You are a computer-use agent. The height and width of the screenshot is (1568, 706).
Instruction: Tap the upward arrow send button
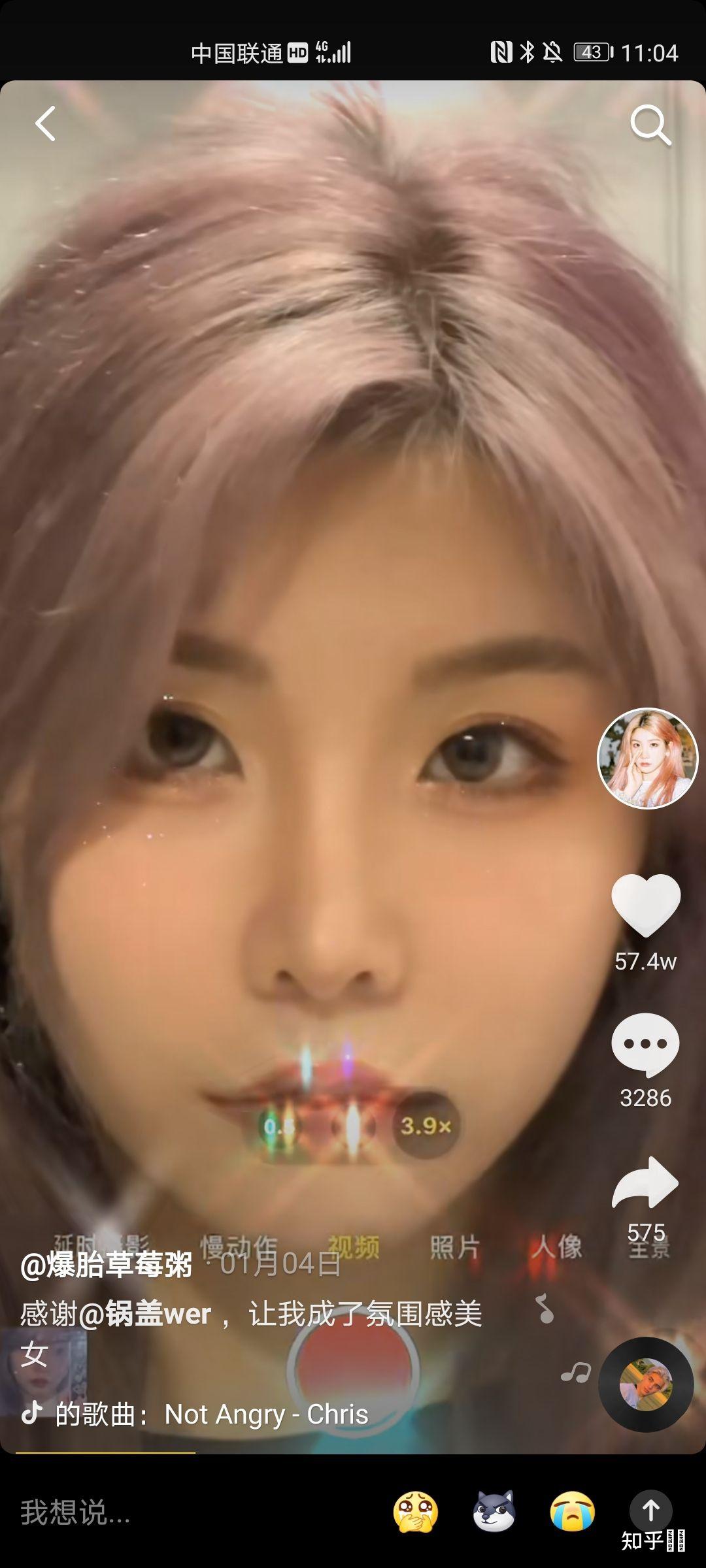[x=650, y=1509]
